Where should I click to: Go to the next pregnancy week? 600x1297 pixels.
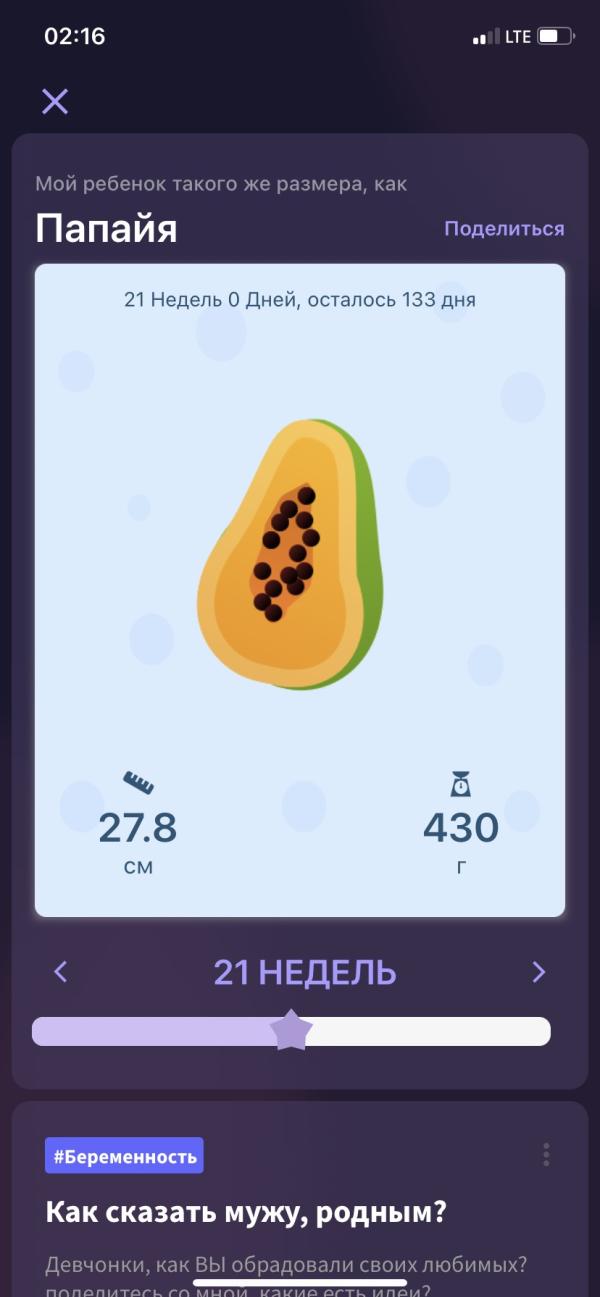(539, 972)
